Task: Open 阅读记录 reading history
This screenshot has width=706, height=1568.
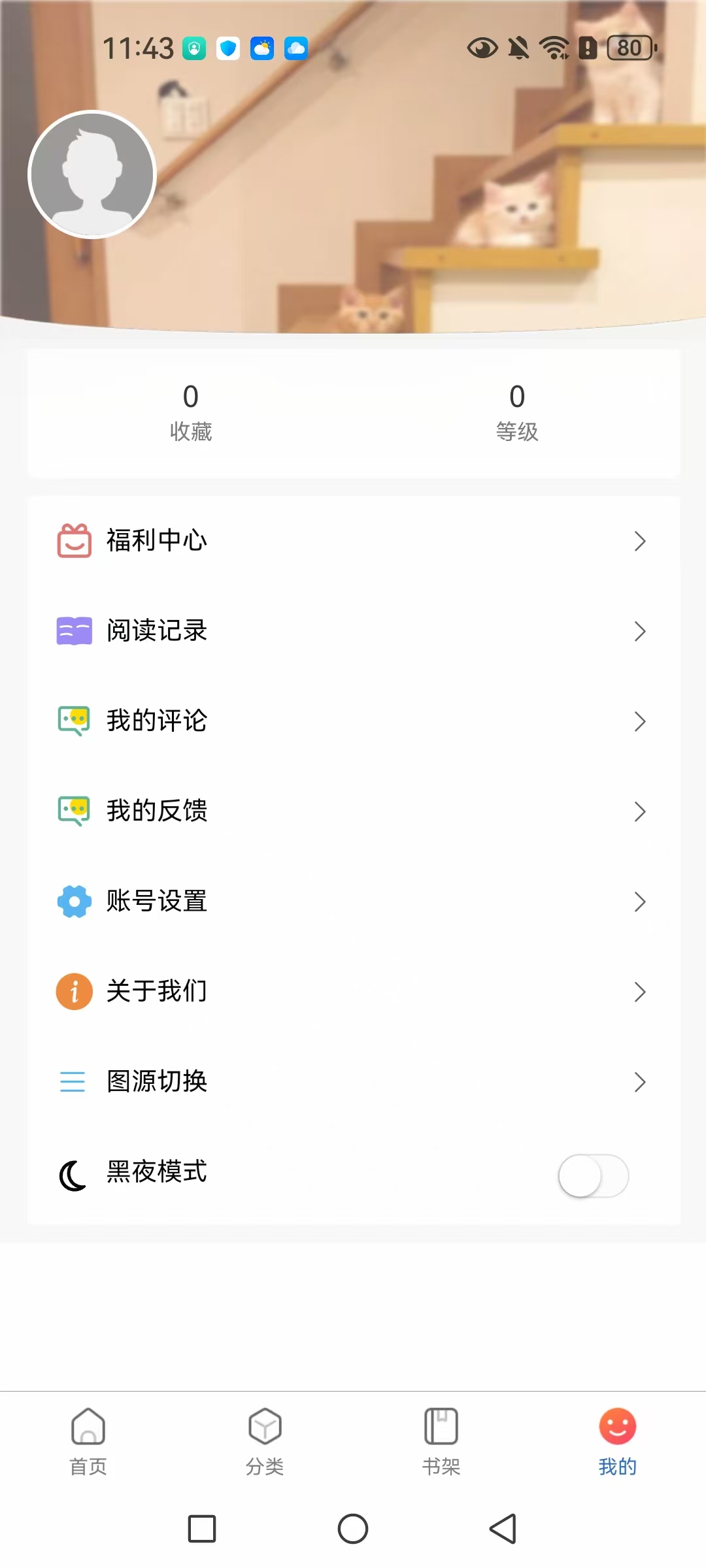Action: (x=353, y=631)
